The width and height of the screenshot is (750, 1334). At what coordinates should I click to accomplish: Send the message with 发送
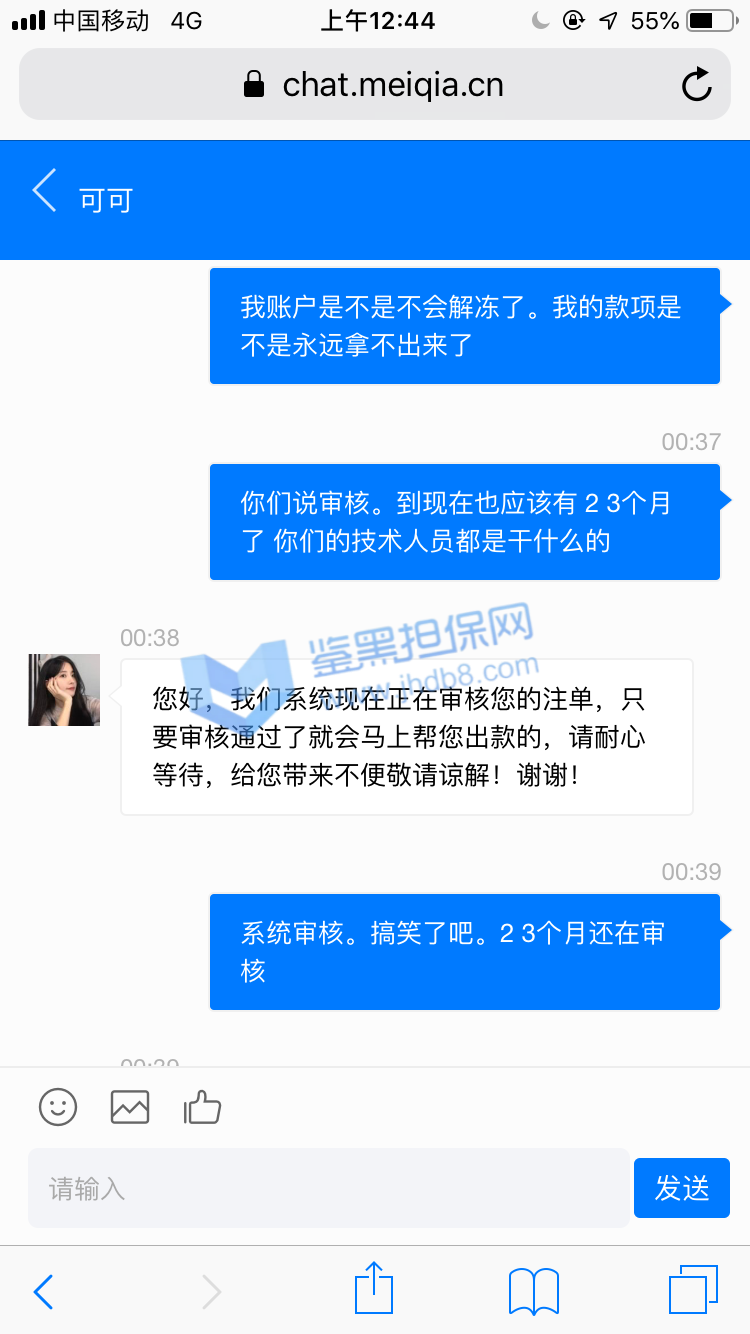(x=682, y=1188)
